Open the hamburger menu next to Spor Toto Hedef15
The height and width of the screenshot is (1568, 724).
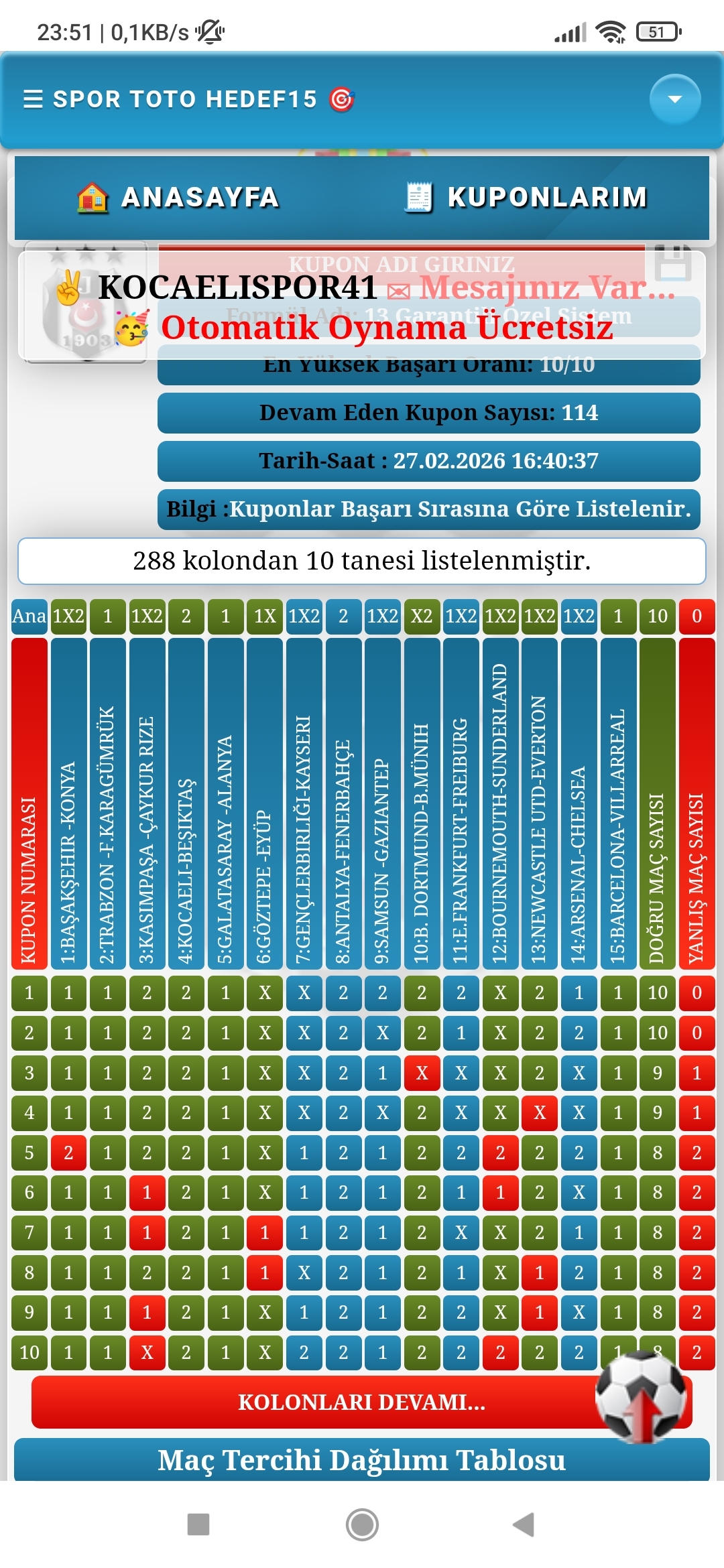tap(33, 99)
